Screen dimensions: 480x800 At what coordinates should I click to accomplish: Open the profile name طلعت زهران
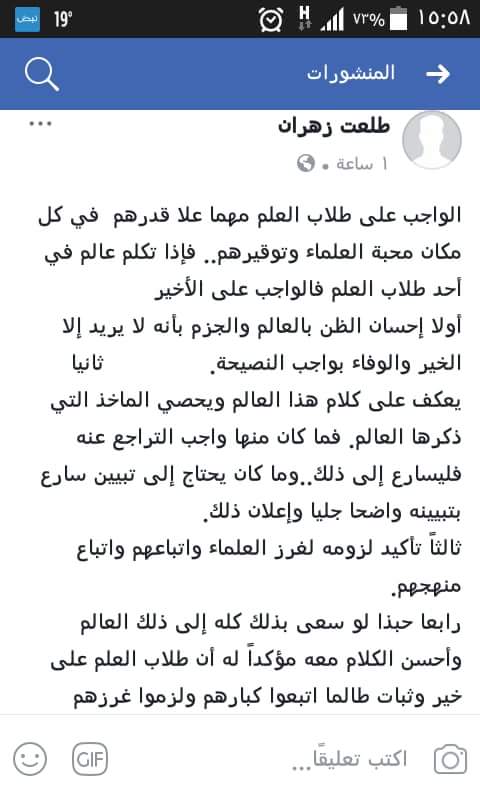[334, 127]
